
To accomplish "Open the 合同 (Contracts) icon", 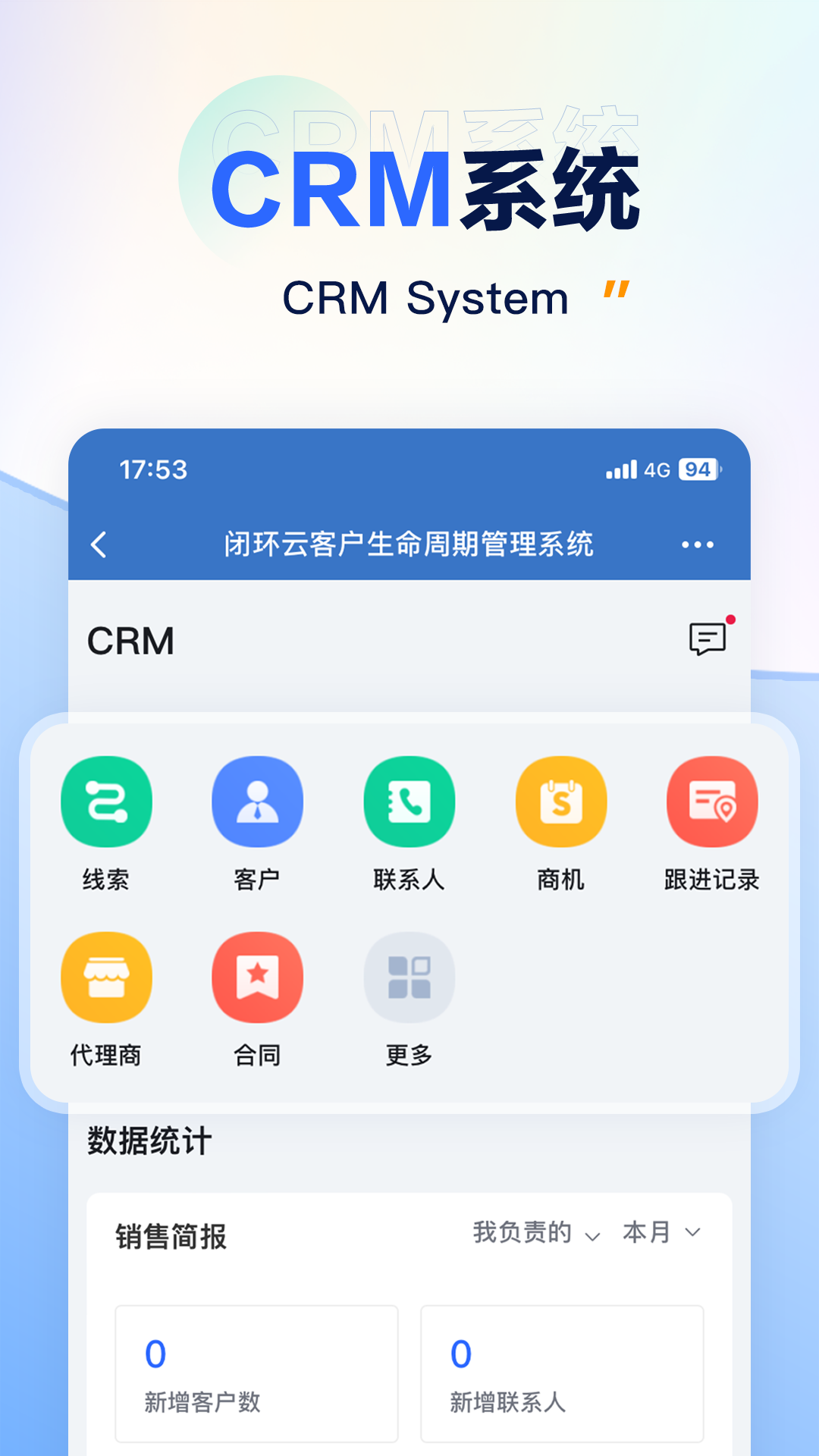I will (258, 977).
